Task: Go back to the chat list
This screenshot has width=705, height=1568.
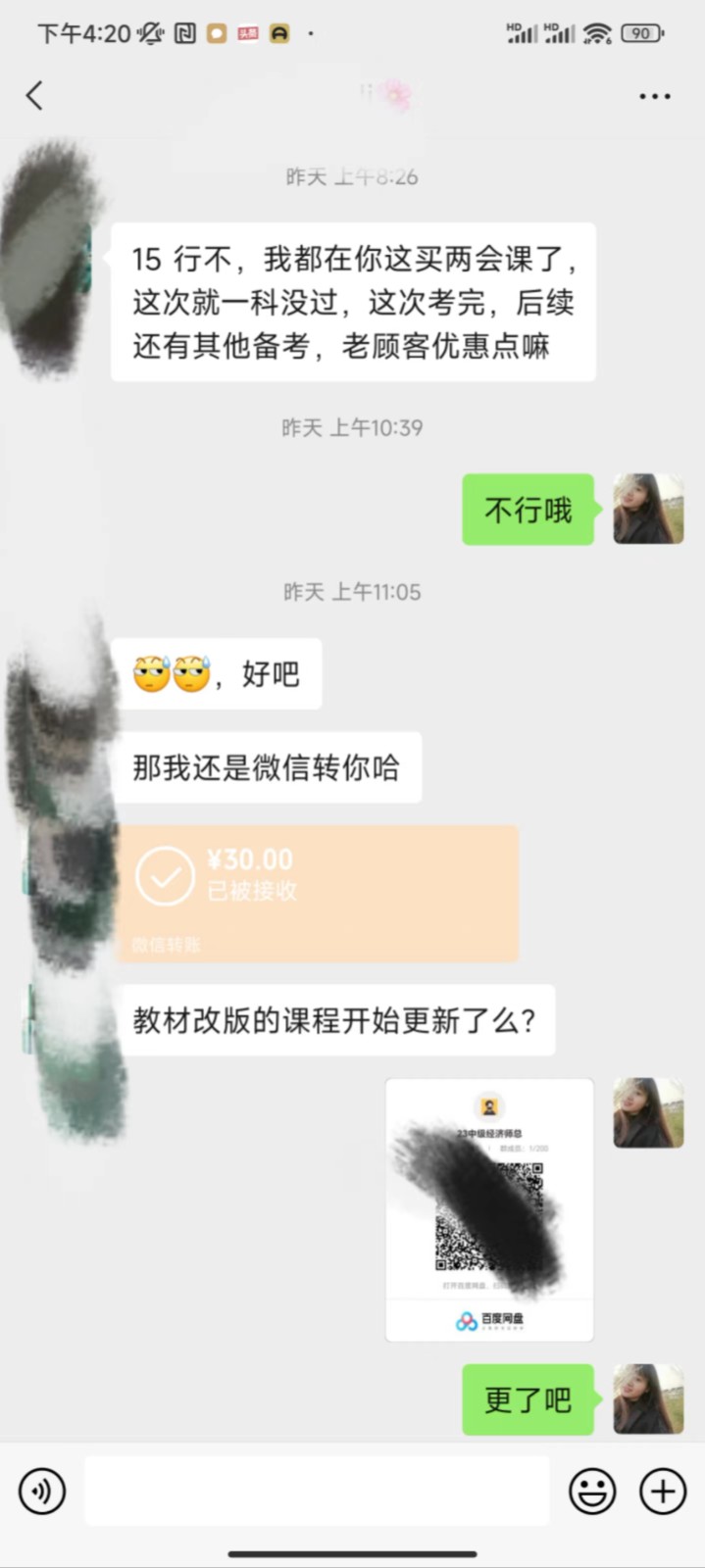Action: (x=35, y=96)
